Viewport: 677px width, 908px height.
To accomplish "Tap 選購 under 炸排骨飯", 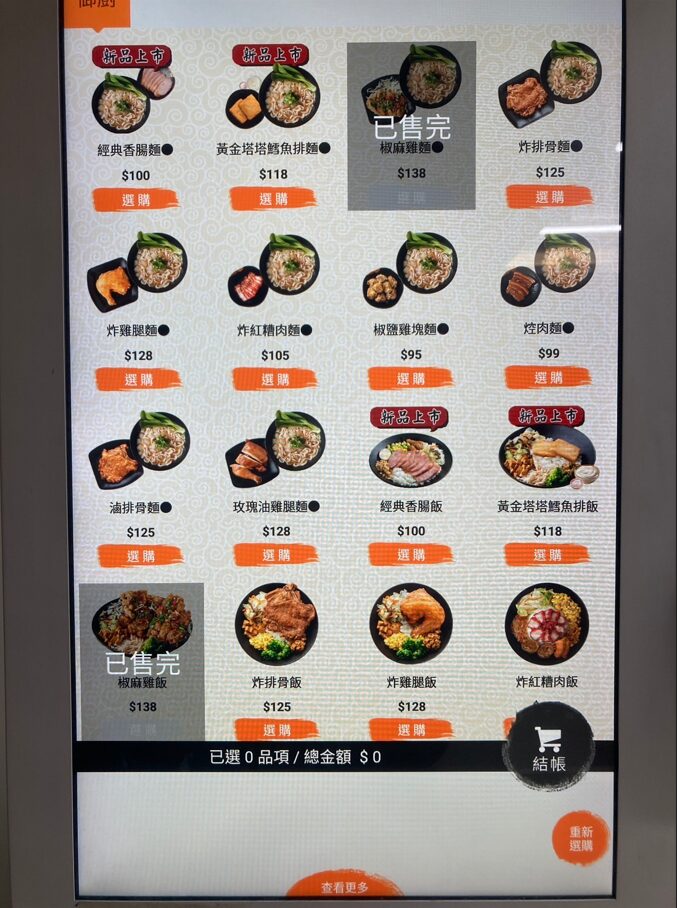I will coord(276,730).
